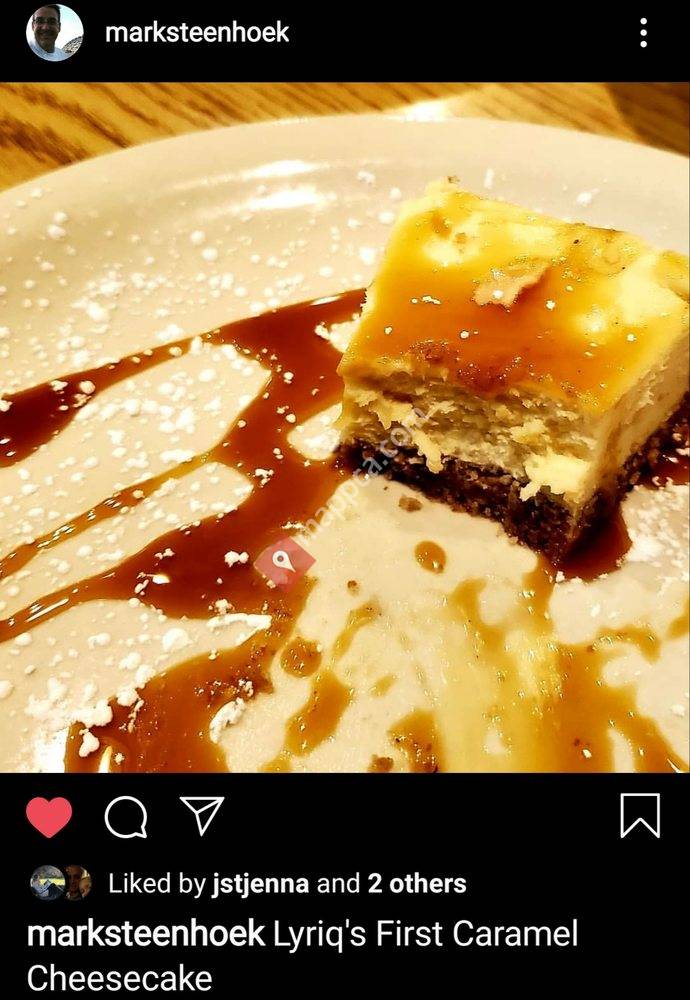Tap marksteenhoek username in post header
Image resolution: width=690 pixels, height=1000 pixels.
click(197, 32)
